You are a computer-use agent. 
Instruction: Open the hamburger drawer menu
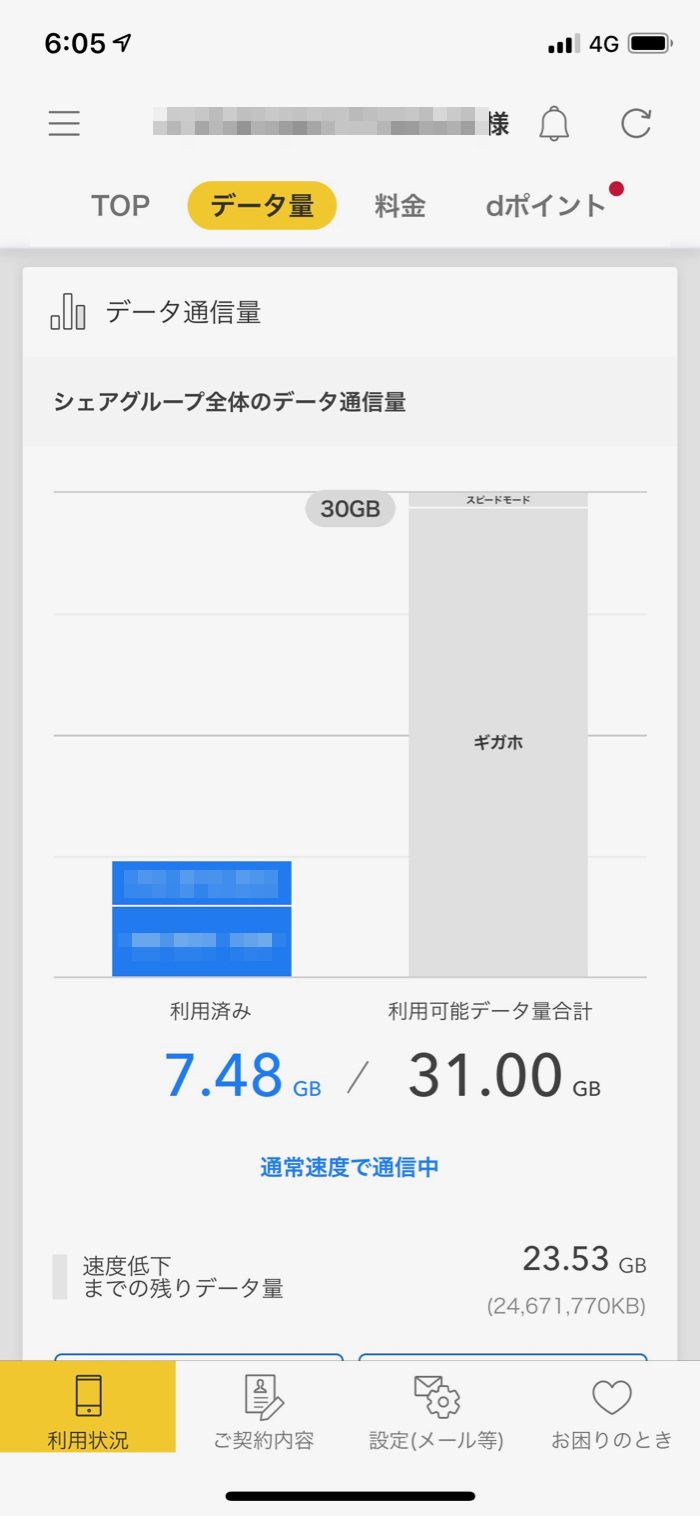(64, 124)
